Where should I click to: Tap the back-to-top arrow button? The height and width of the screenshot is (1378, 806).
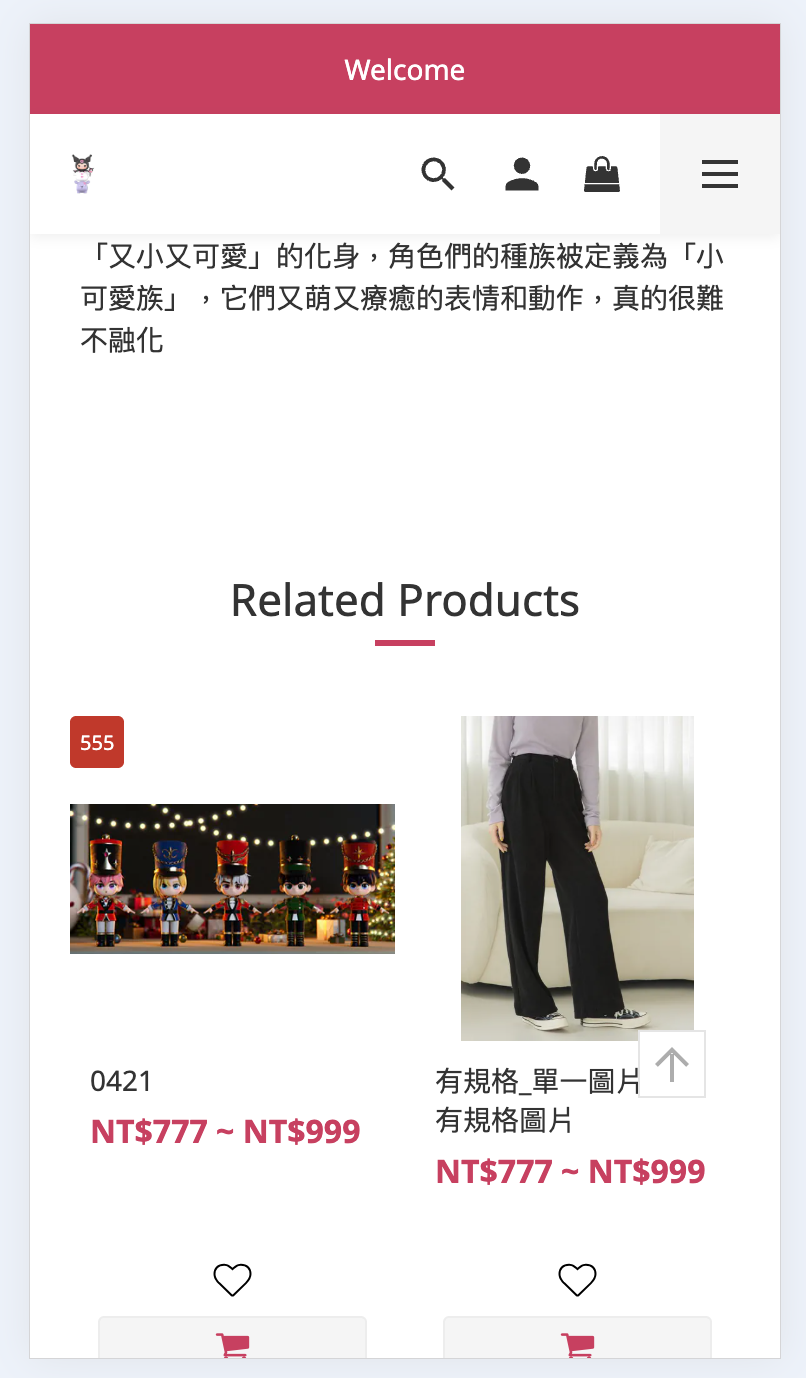click(672, 1064)
